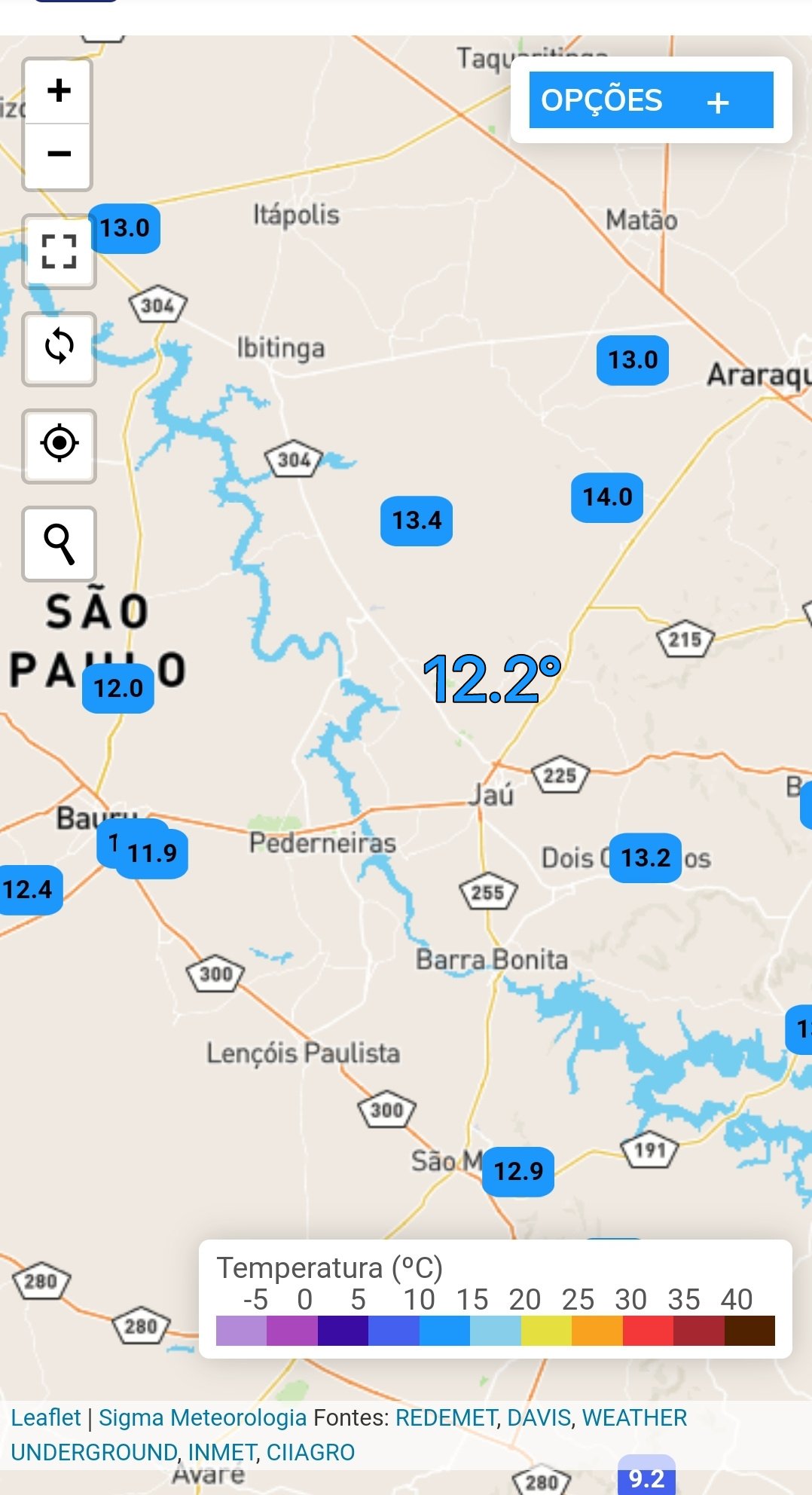Tap the 12.9 temperature marker
The height and width of the screenshot is (1495, 812).
click(x=518, y=1172)
